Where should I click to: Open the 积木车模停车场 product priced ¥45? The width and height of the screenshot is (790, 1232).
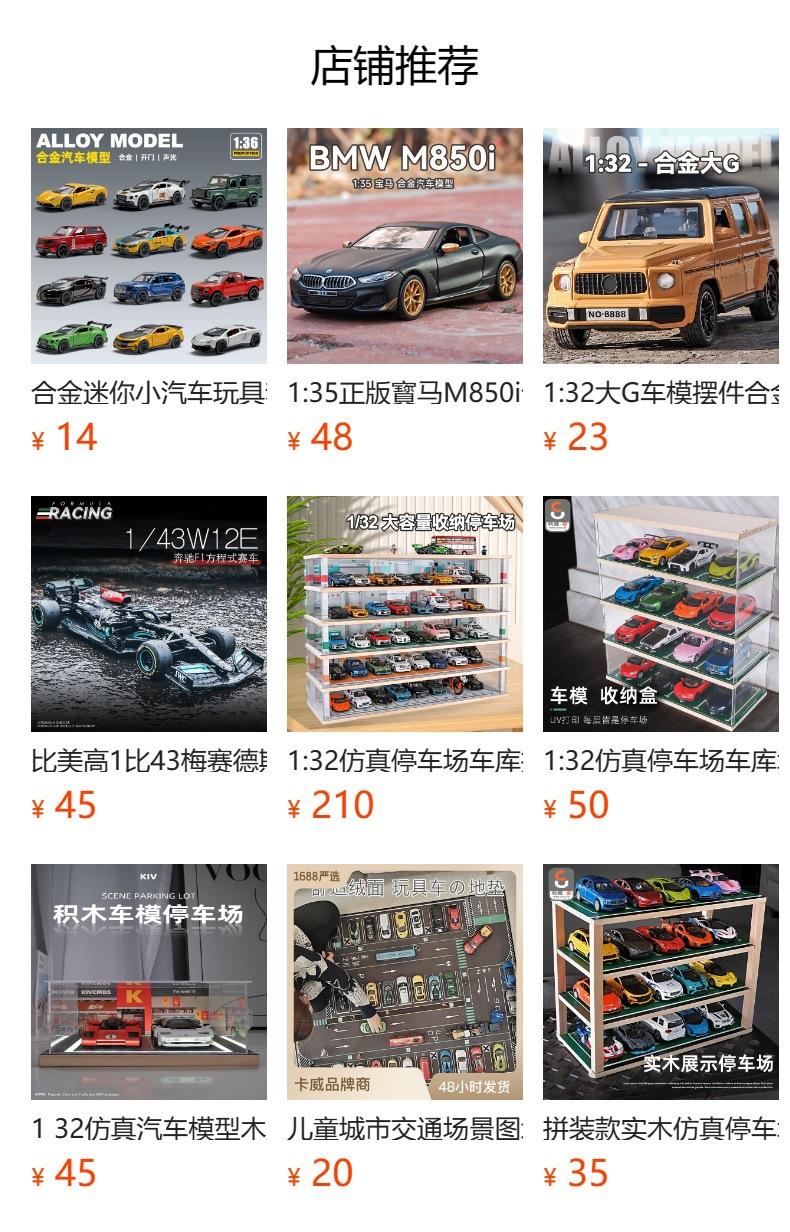coord(149,982)
